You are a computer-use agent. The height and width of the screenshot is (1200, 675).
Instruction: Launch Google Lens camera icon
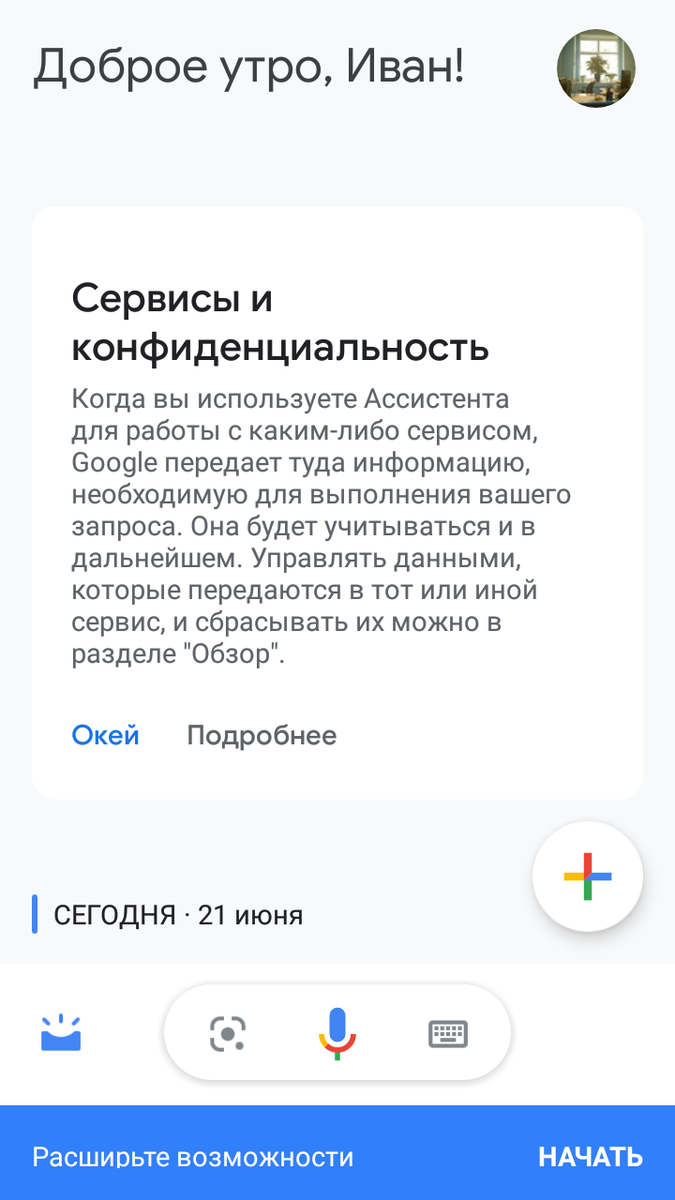click(x=228, y=1033)
